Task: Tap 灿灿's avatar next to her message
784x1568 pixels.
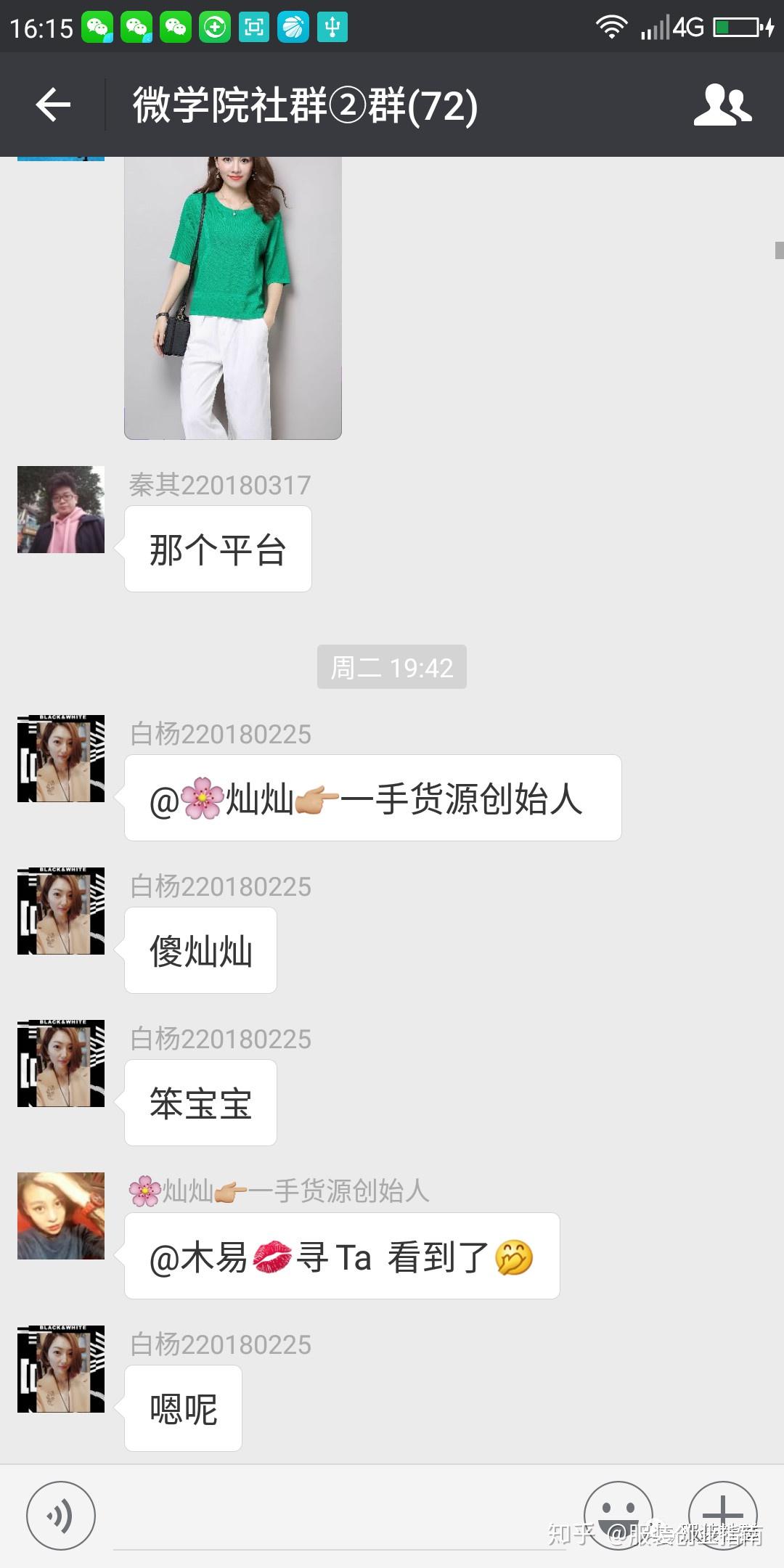Action: tap(61, 1215)
